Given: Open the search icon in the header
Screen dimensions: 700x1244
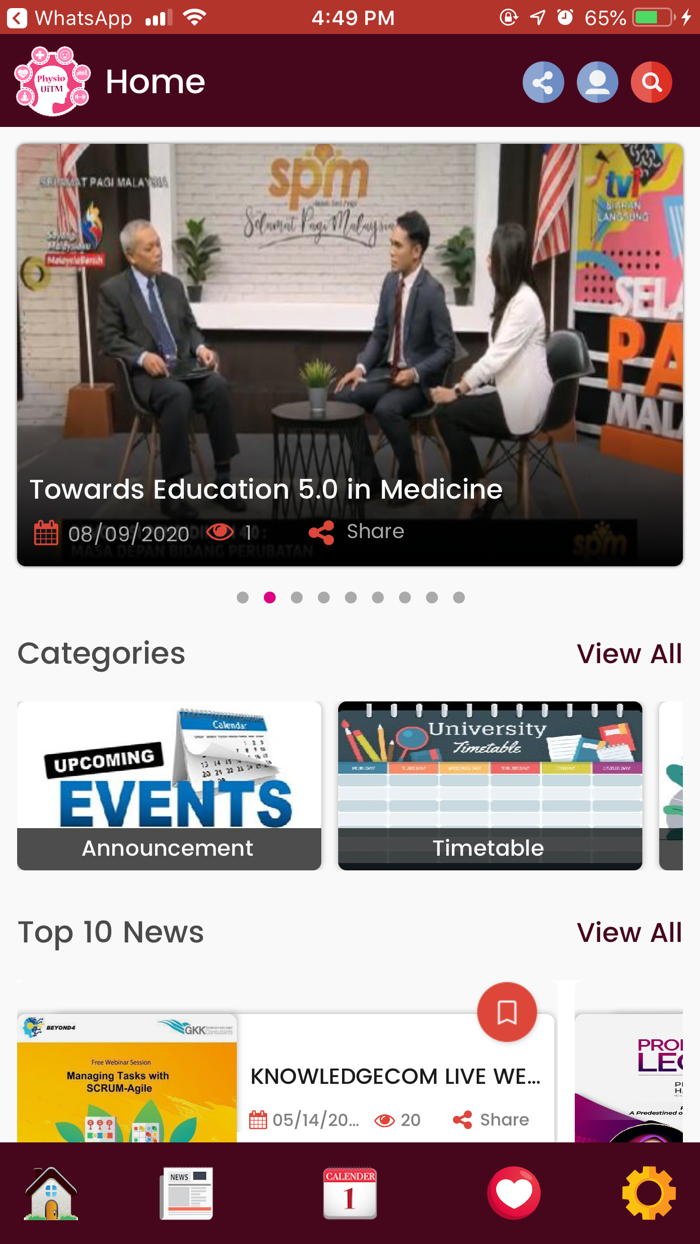Looking at the screenshot, I should 651,83.
